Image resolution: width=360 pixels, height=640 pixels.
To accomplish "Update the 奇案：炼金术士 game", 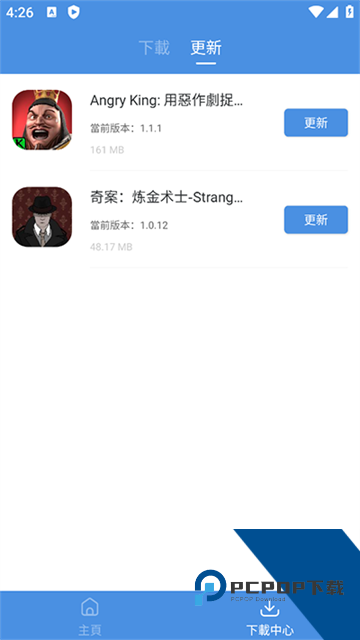I will [x=316, y=220].
